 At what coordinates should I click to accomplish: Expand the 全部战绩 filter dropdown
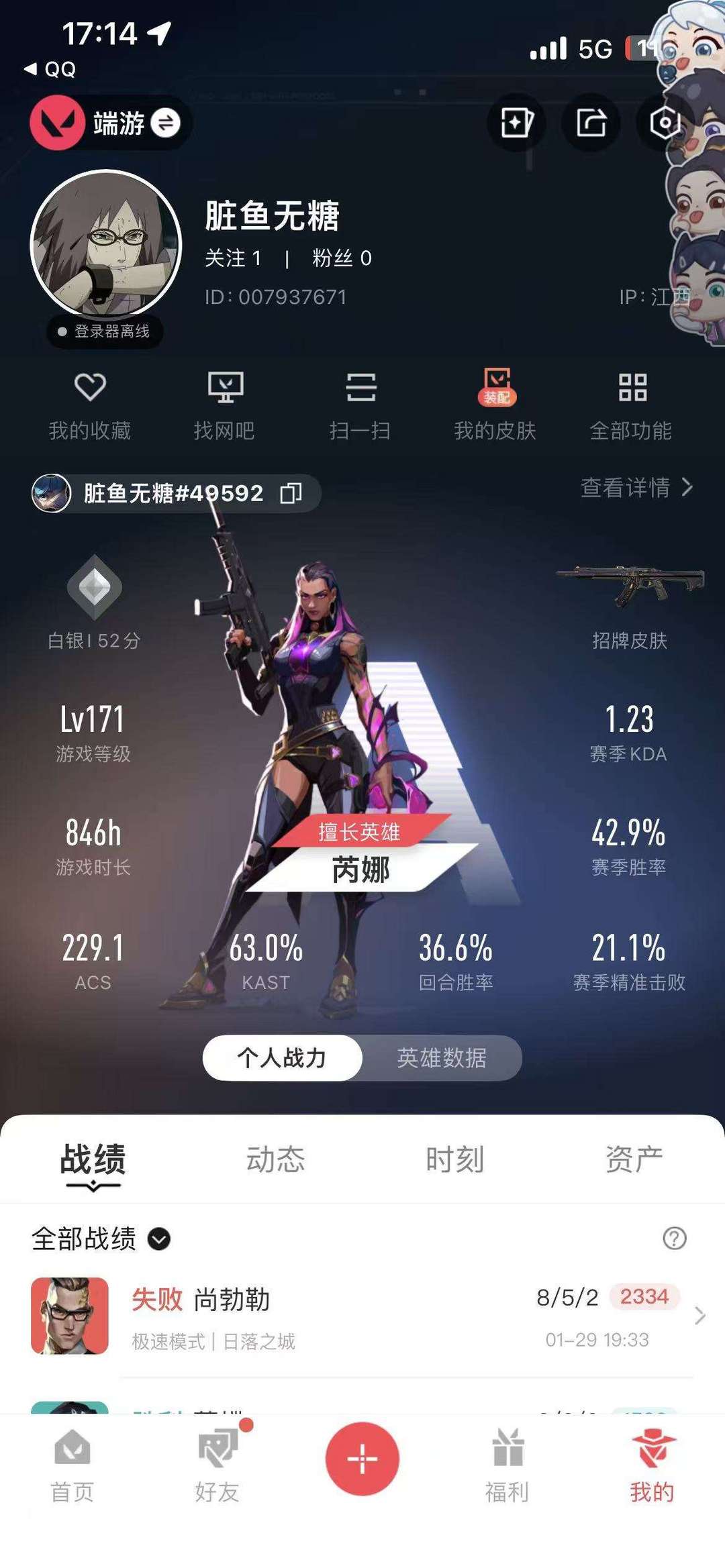coord(159,1239)
